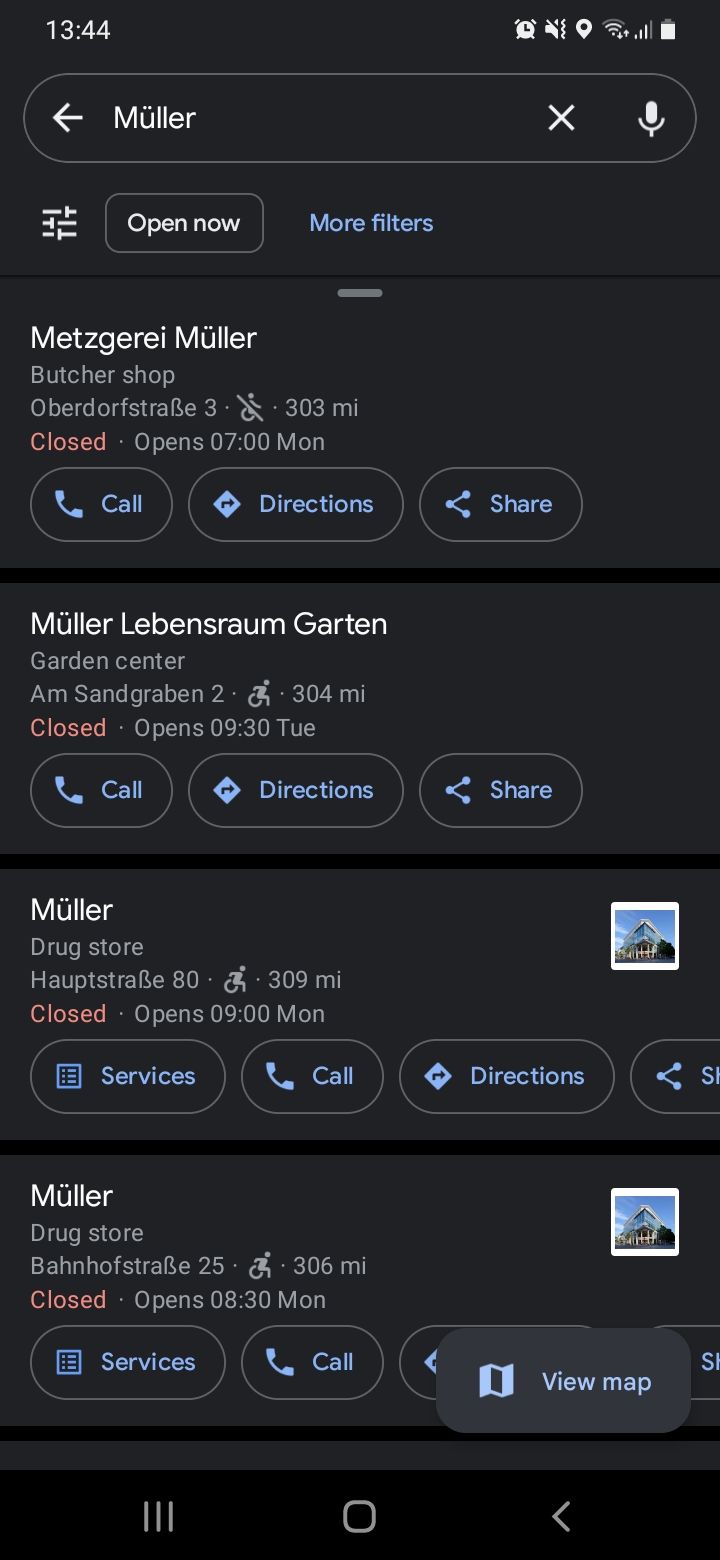This screenshot has width=720, height=1560.
Task: Show More filters
Action: (x=371, y=223)
